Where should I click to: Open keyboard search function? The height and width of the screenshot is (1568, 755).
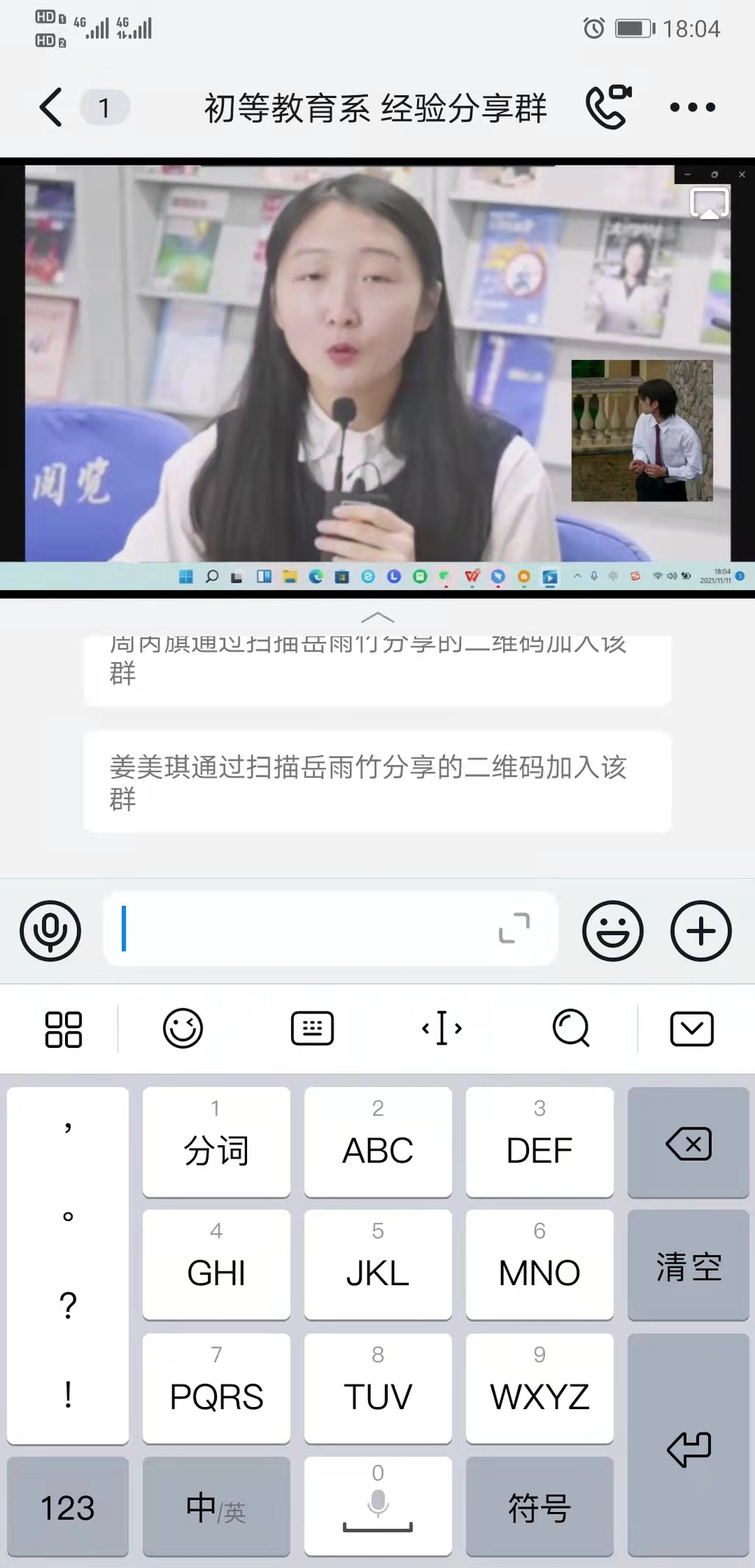pyautogui.click(x=571, y=1028)
